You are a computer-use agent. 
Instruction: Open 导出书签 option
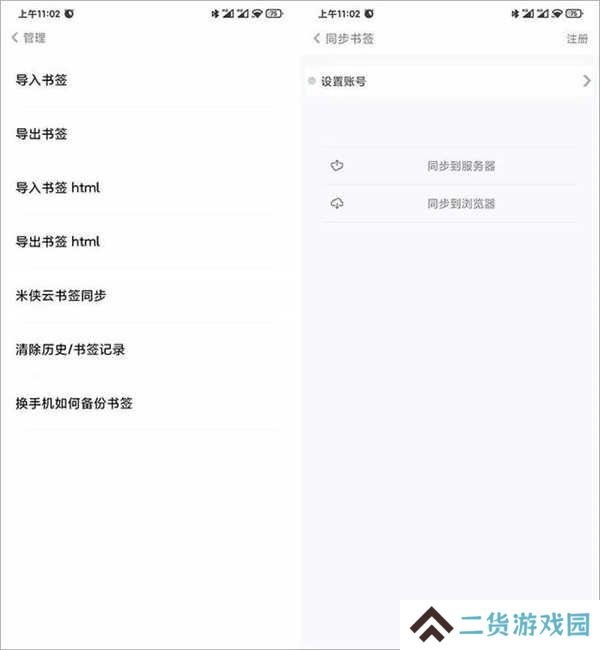point(42,134)
